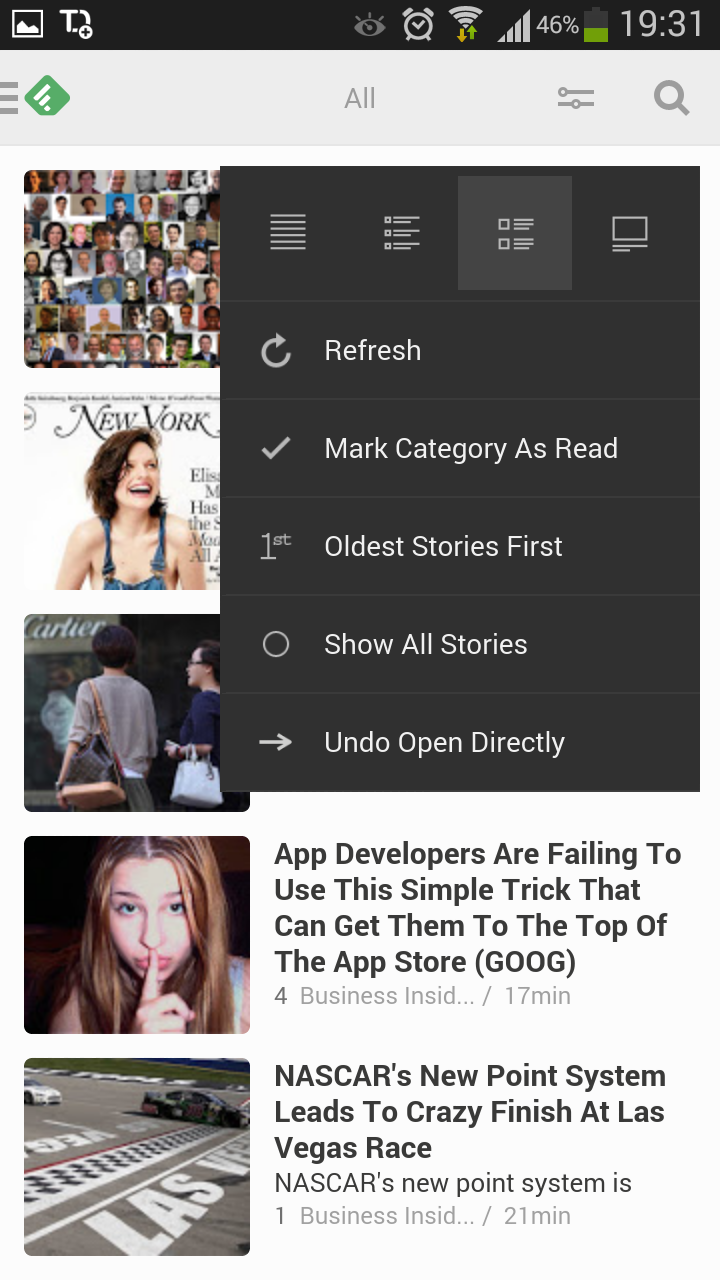Switch to title-only list view

(x=288, y=233)
